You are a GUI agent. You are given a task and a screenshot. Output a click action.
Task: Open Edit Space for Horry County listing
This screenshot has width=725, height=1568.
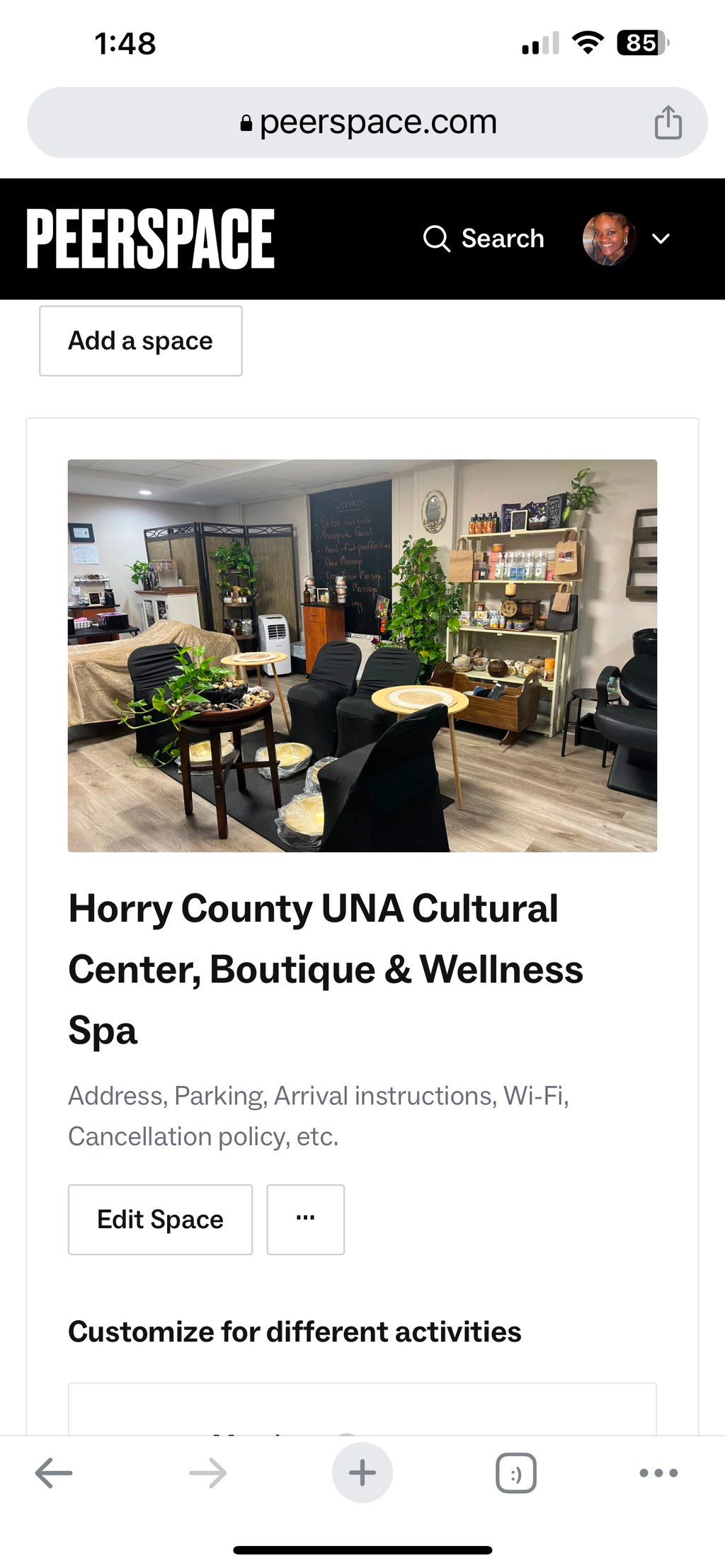point(160,1219)
